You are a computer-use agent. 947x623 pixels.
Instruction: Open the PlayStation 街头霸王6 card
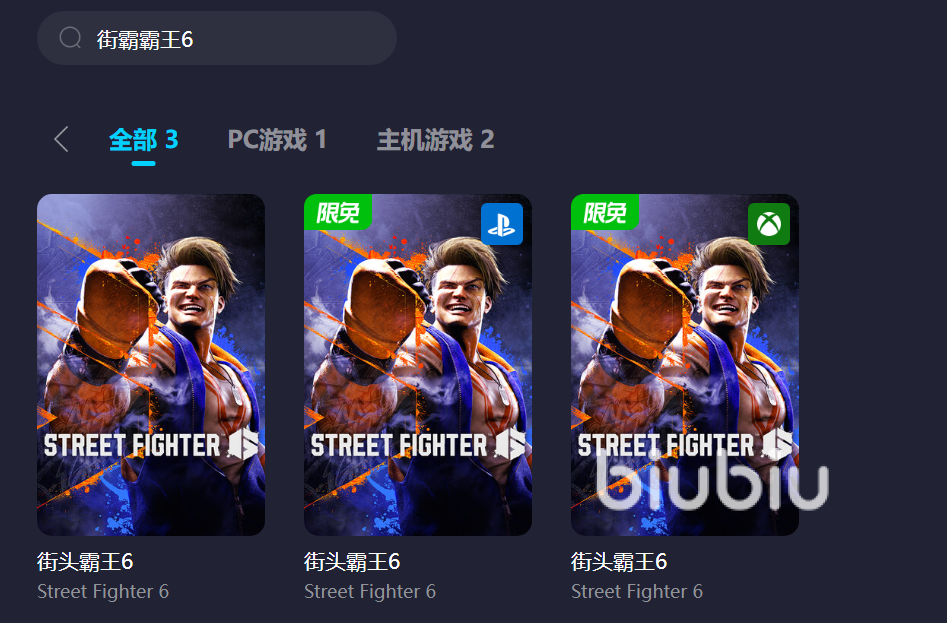point(418,365)
